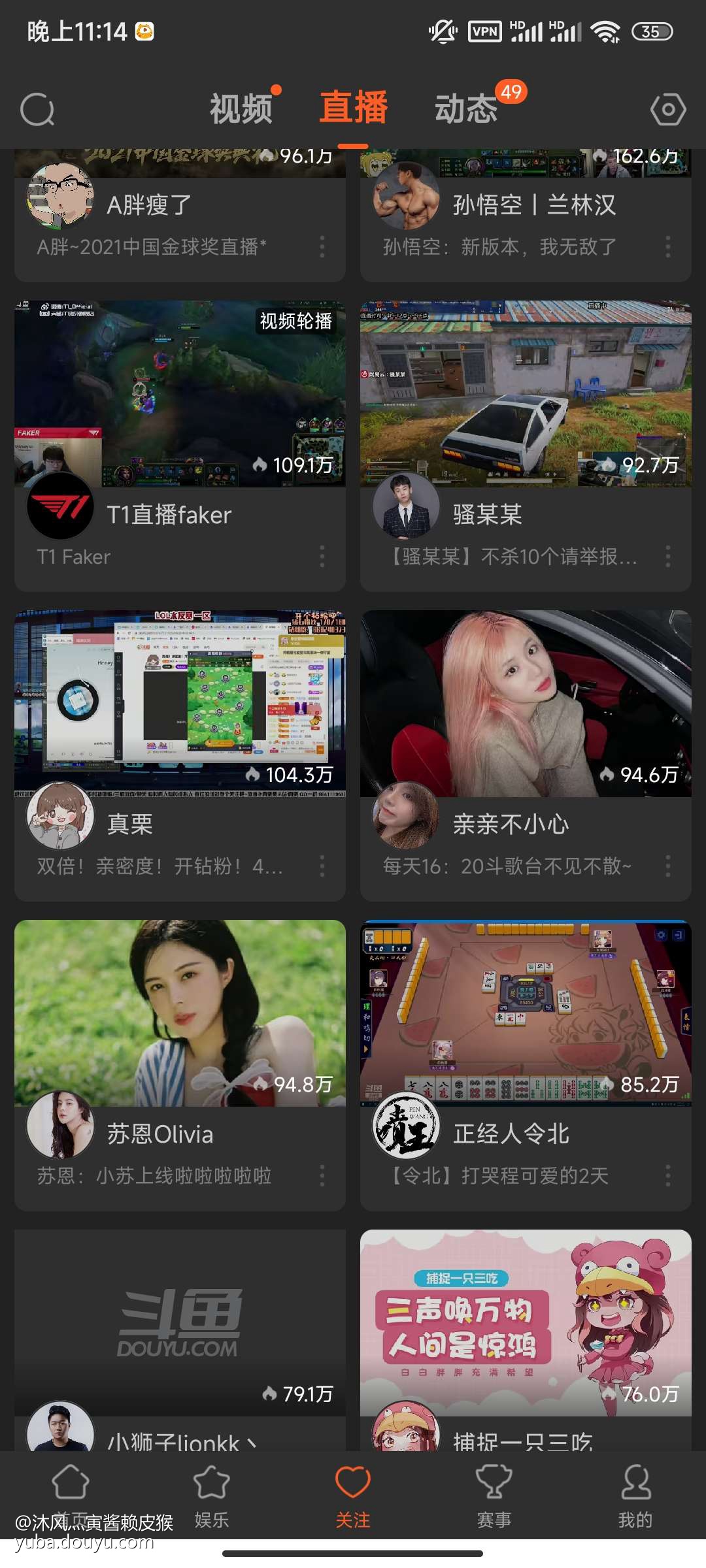
Task: Watch 苏恩Olivia's live stream
Action: (180, 1014)
